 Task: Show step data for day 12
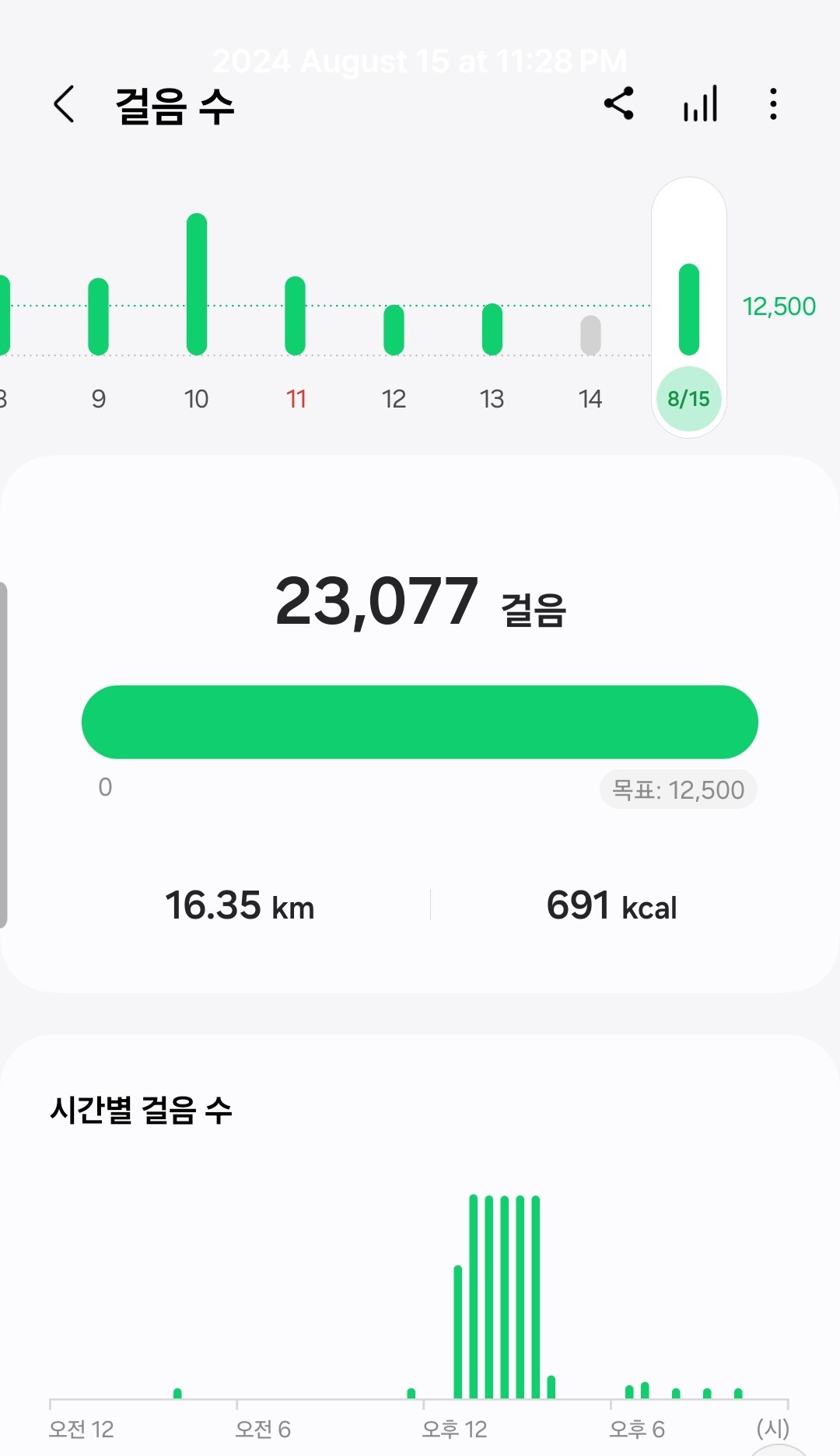point(394,330)
